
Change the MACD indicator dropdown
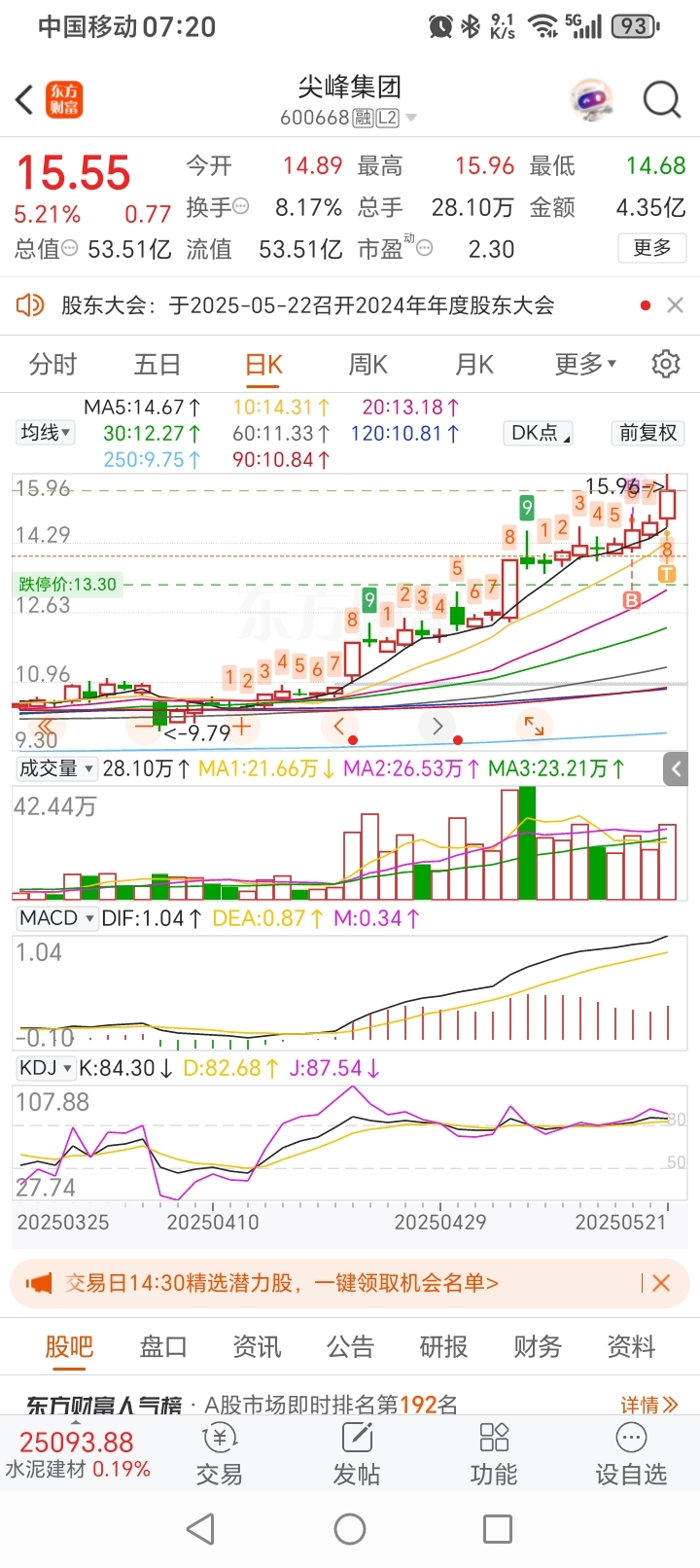57,918
